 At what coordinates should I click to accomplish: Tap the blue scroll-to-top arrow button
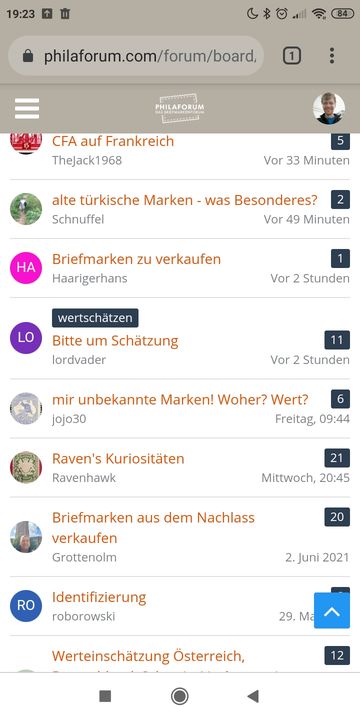[x=332, y=611]
